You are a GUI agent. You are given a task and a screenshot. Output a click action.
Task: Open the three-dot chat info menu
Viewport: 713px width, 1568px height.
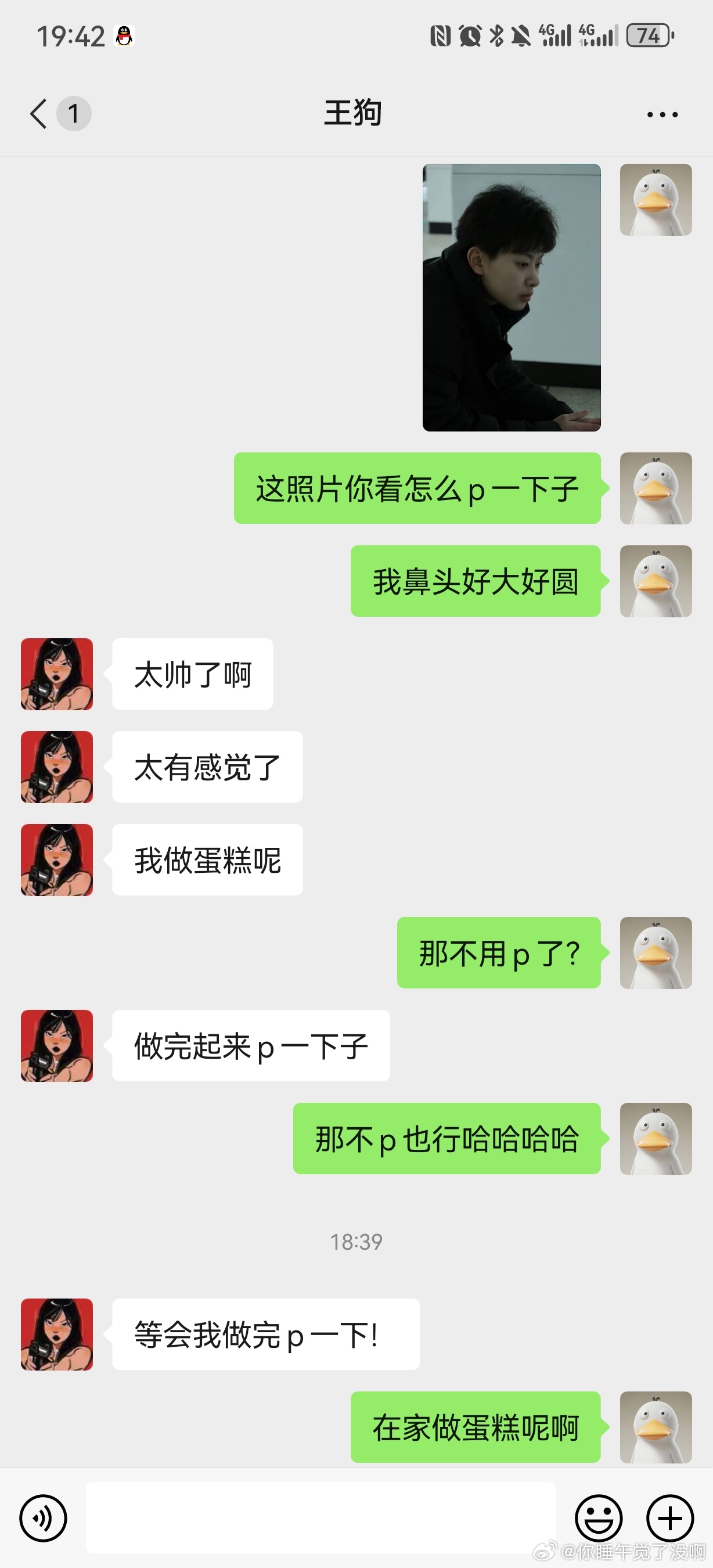pos(662,114)
